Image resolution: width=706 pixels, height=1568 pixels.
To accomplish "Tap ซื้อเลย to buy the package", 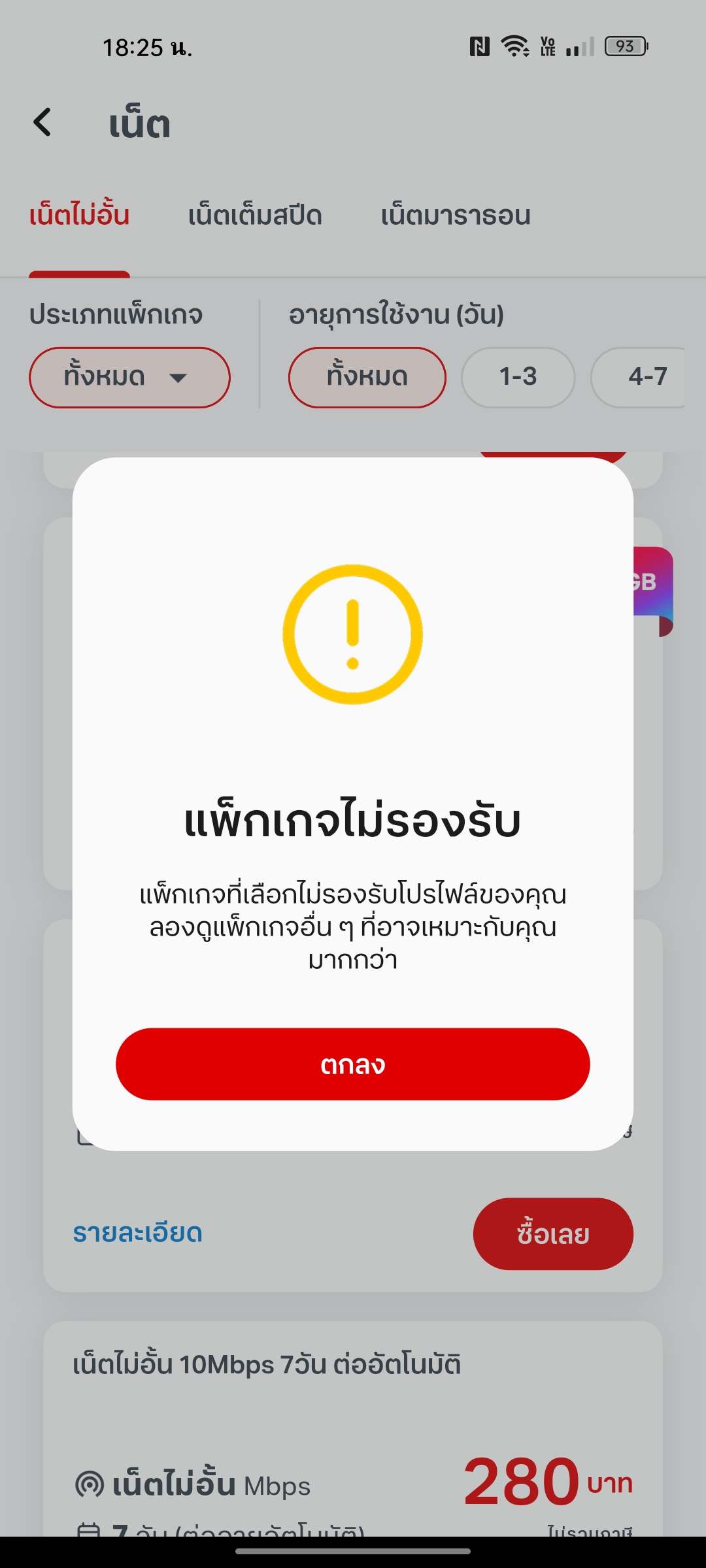I will click(553, 1233).
